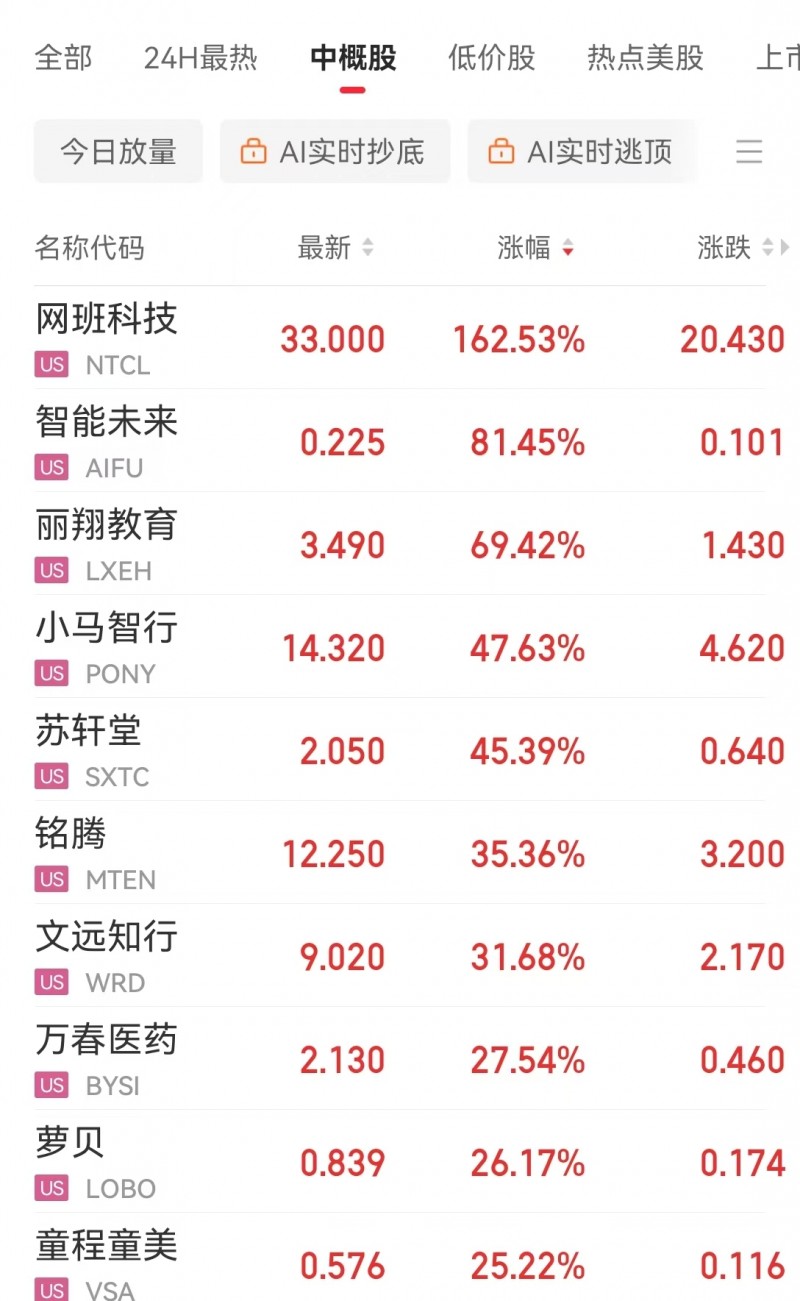Sort the list by 最新 price
The height and width of the screenshot is (1301, 800).
point(335,247)
